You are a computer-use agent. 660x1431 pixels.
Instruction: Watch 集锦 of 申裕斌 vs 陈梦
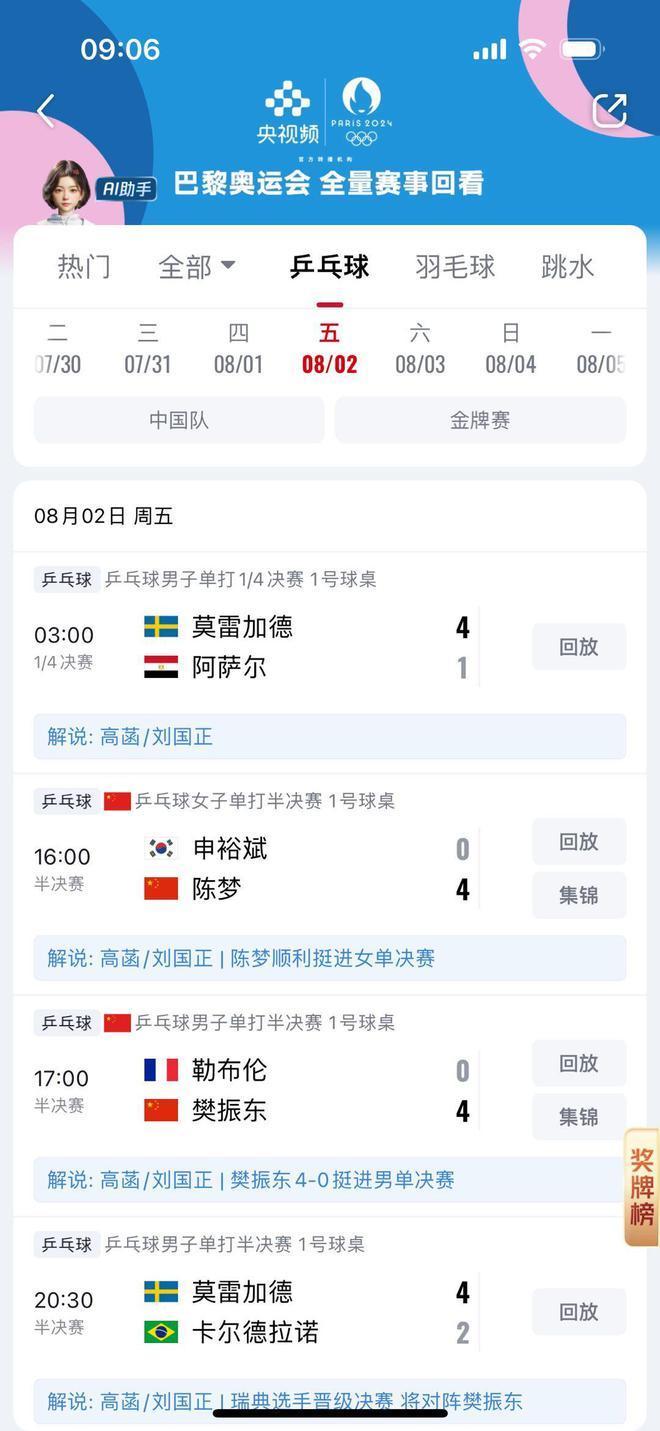(578, 895)
